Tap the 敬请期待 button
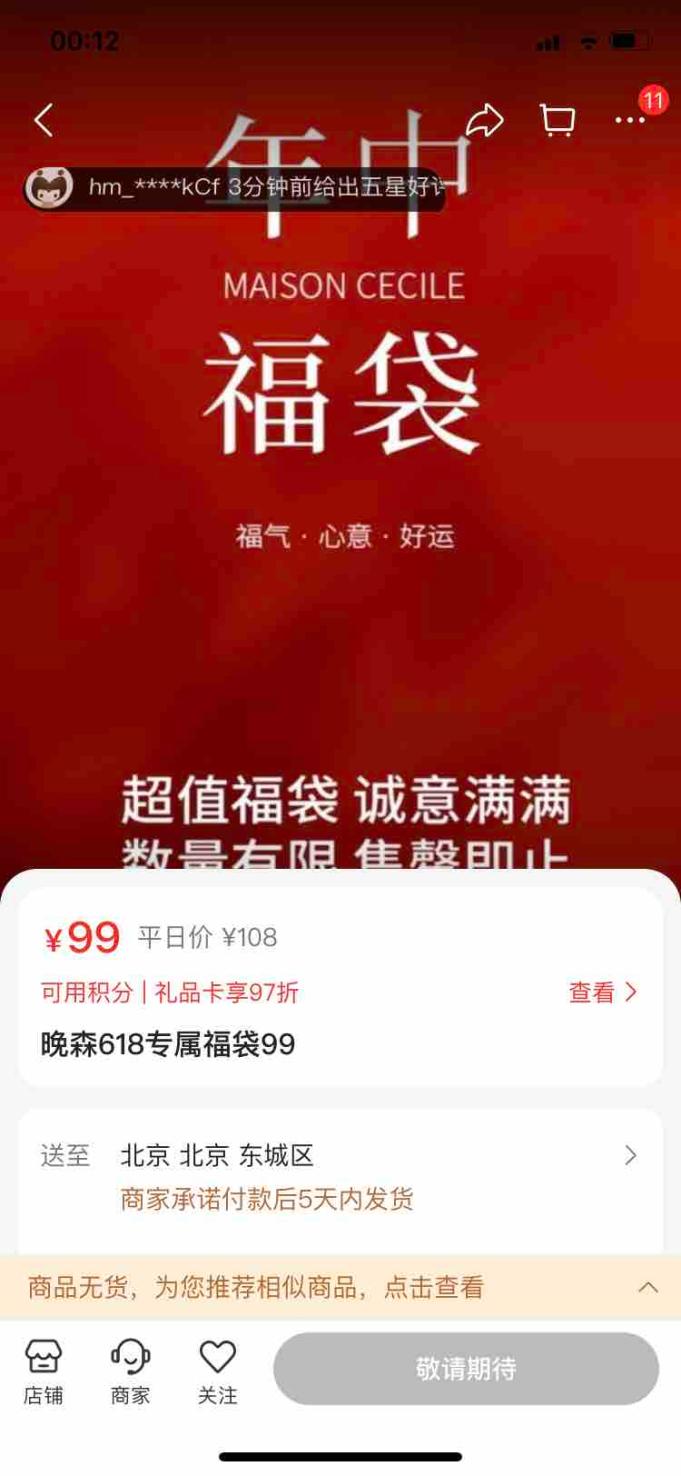The height and width of the screenshot is (1476, 681). (466, 1369)
